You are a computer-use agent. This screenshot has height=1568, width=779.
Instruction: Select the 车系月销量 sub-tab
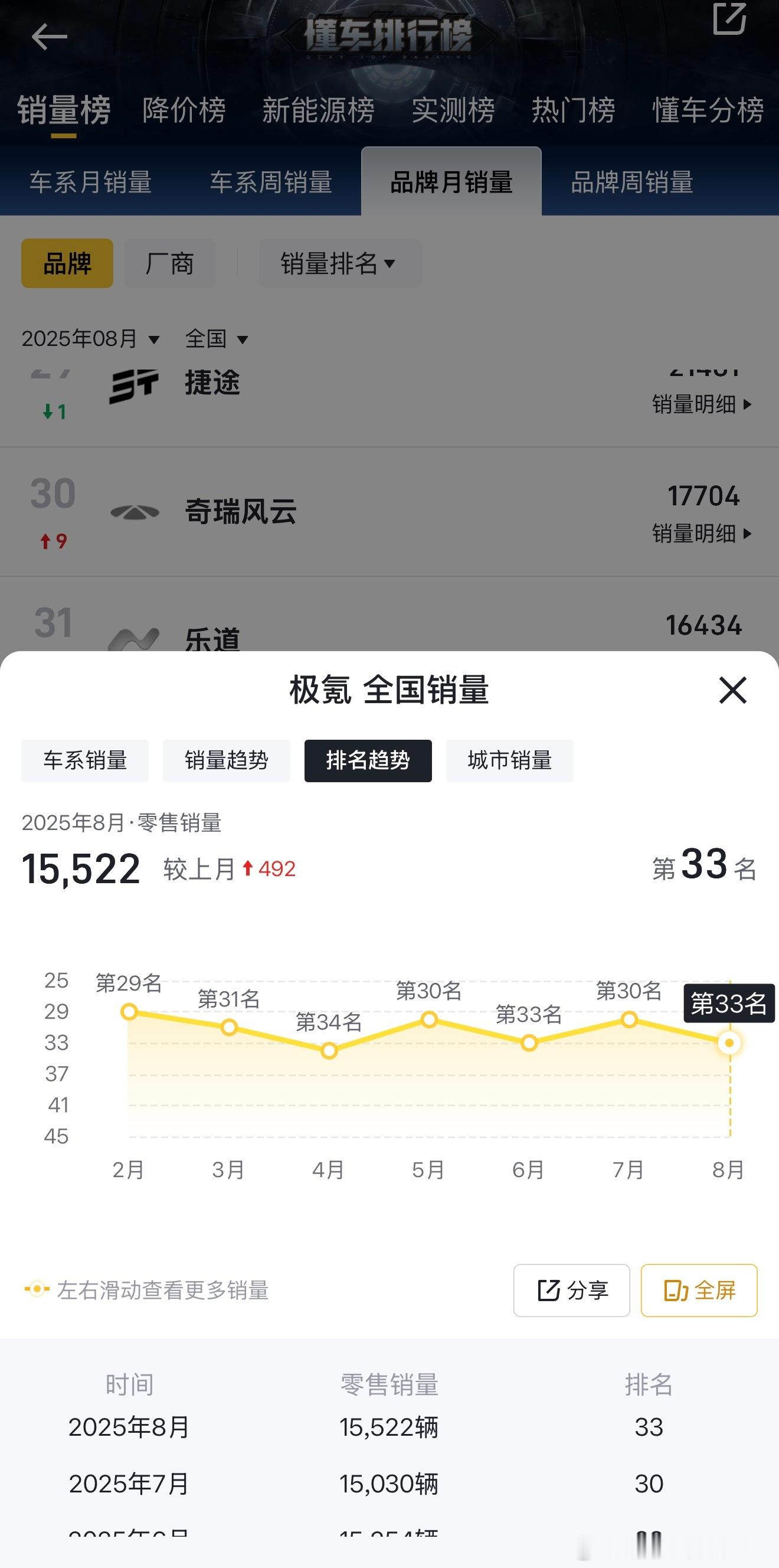91,182
